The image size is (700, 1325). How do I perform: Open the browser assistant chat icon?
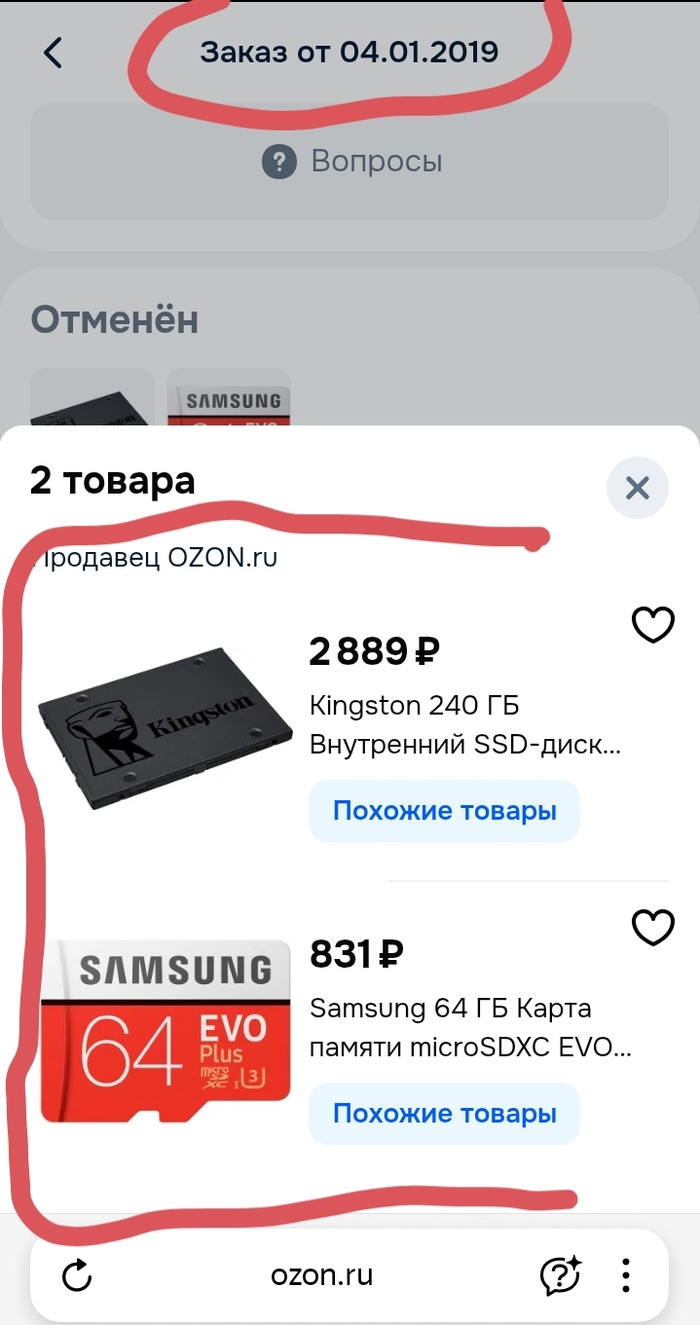(x=560, y=1275)
